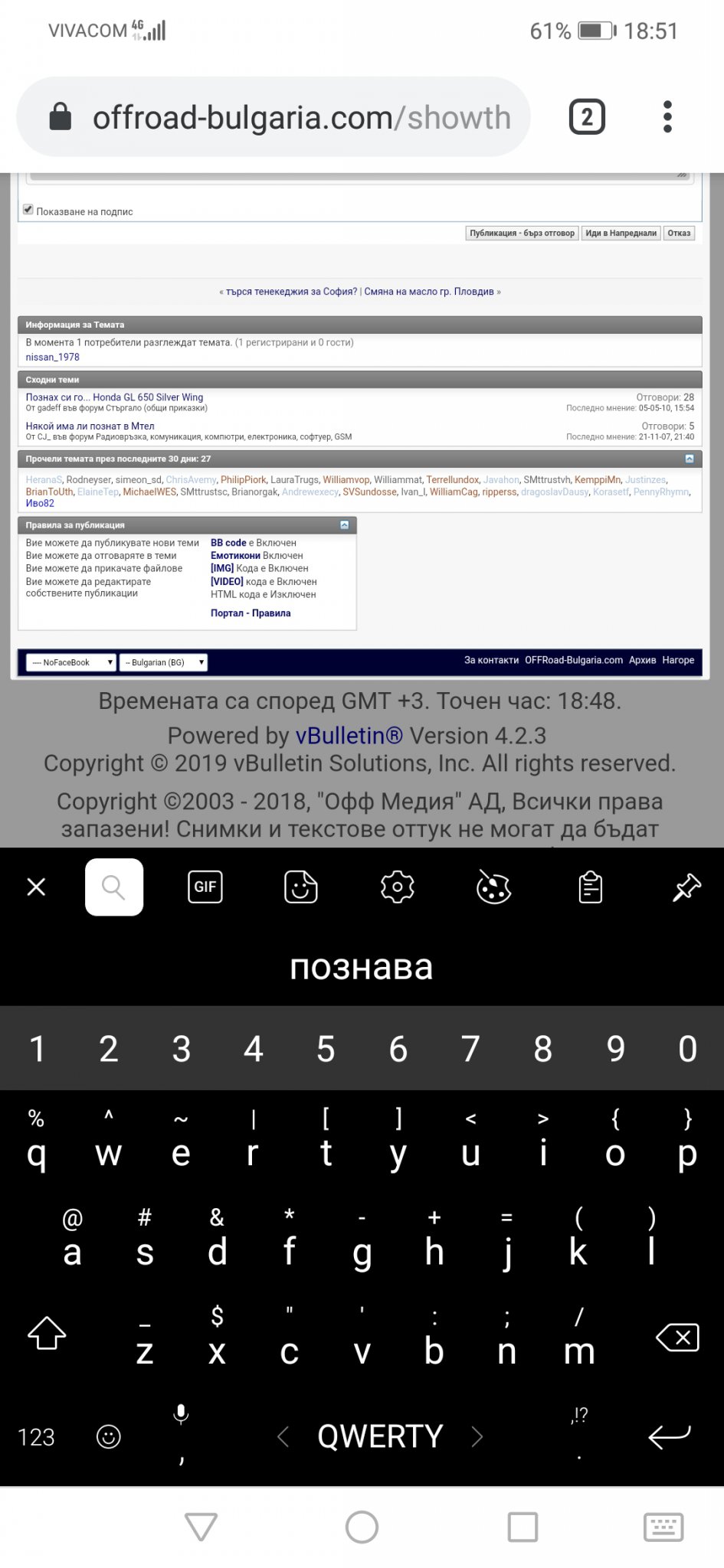The image size is (724, 1568).
Task: Tap the keyboard backspace key
Action: tap(677, 1338)
